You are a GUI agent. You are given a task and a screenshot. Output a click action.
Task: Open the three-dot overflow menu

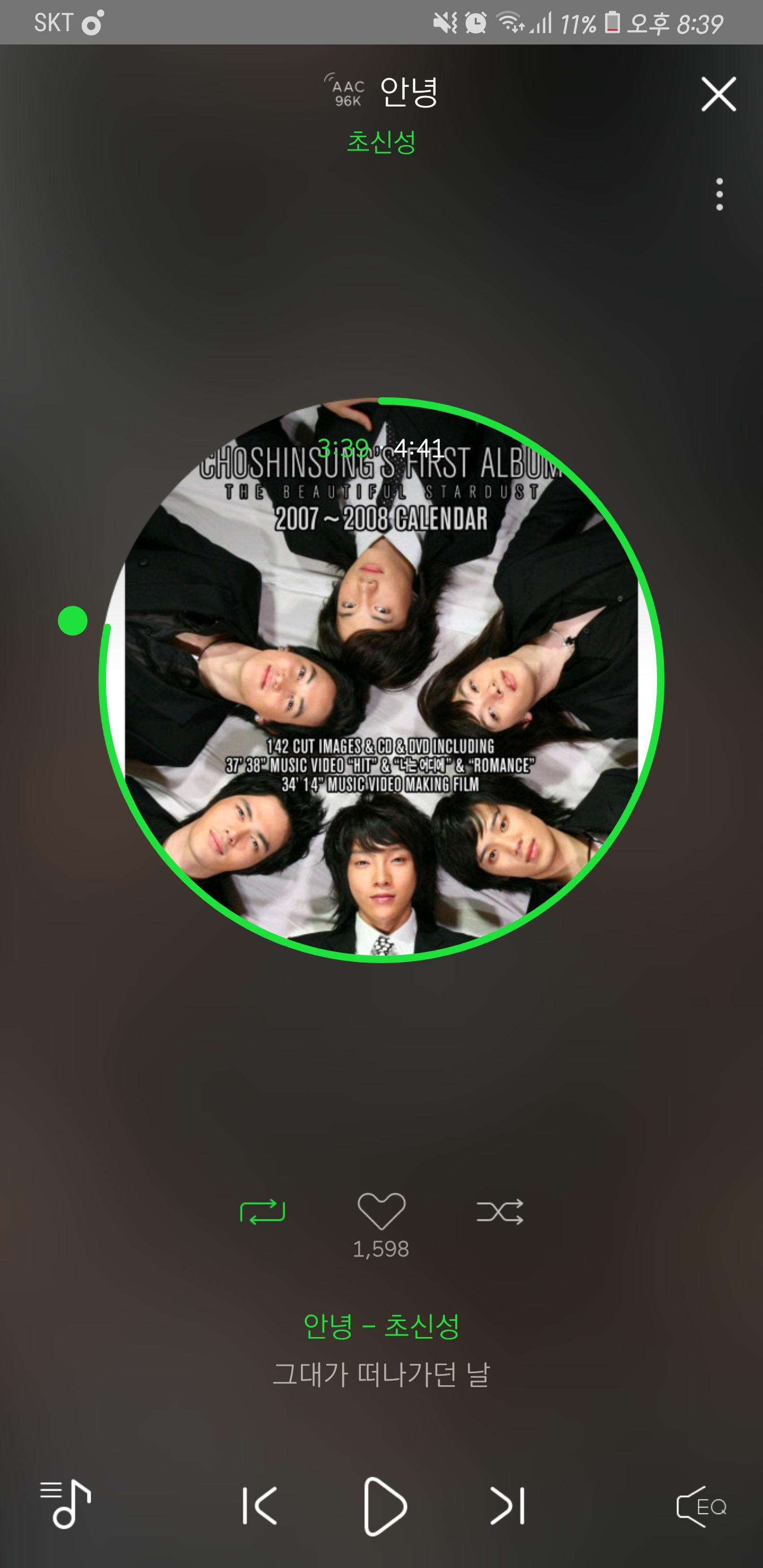point(719,194)
